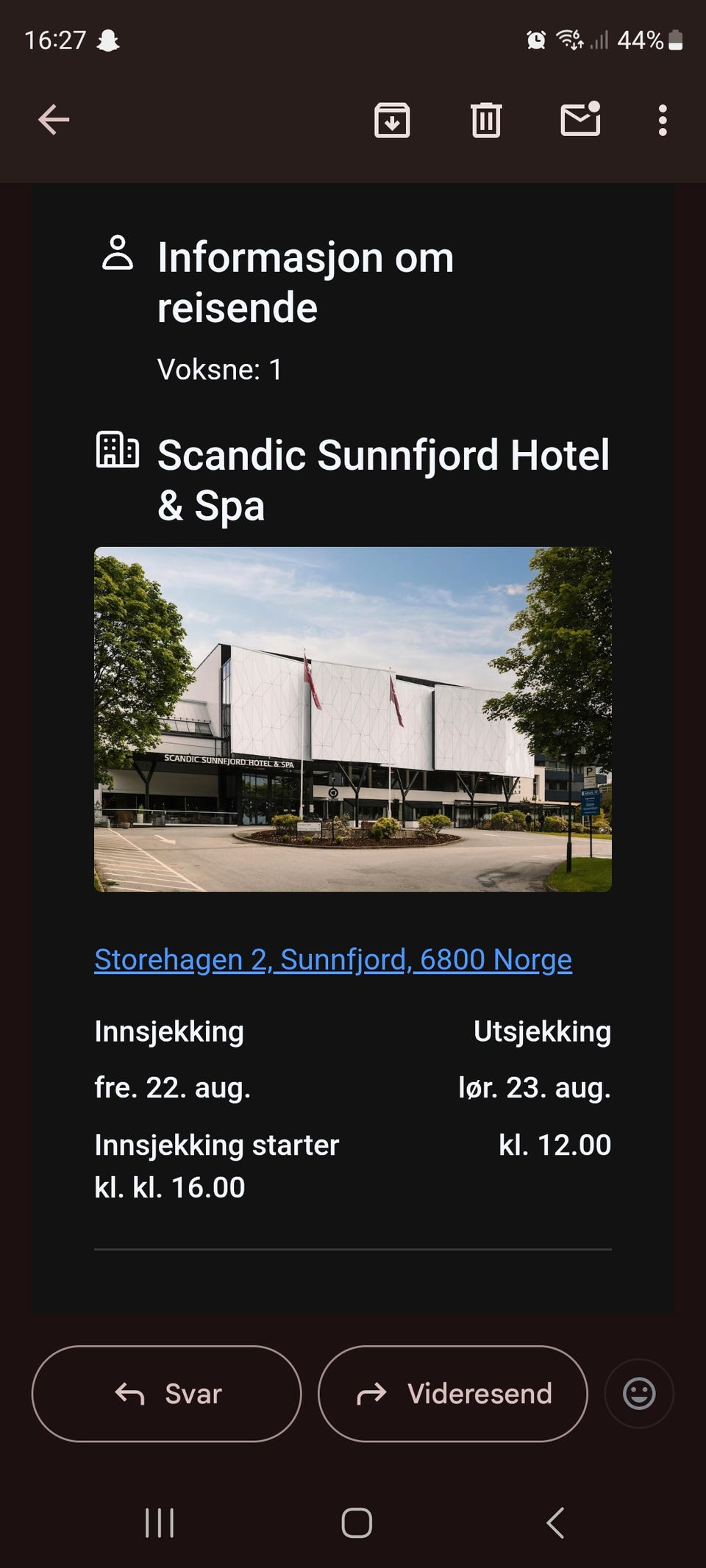Screen dimensions: 706x1568
Task: Delete the email using the trash icon
Action: [x=484, y=121]
